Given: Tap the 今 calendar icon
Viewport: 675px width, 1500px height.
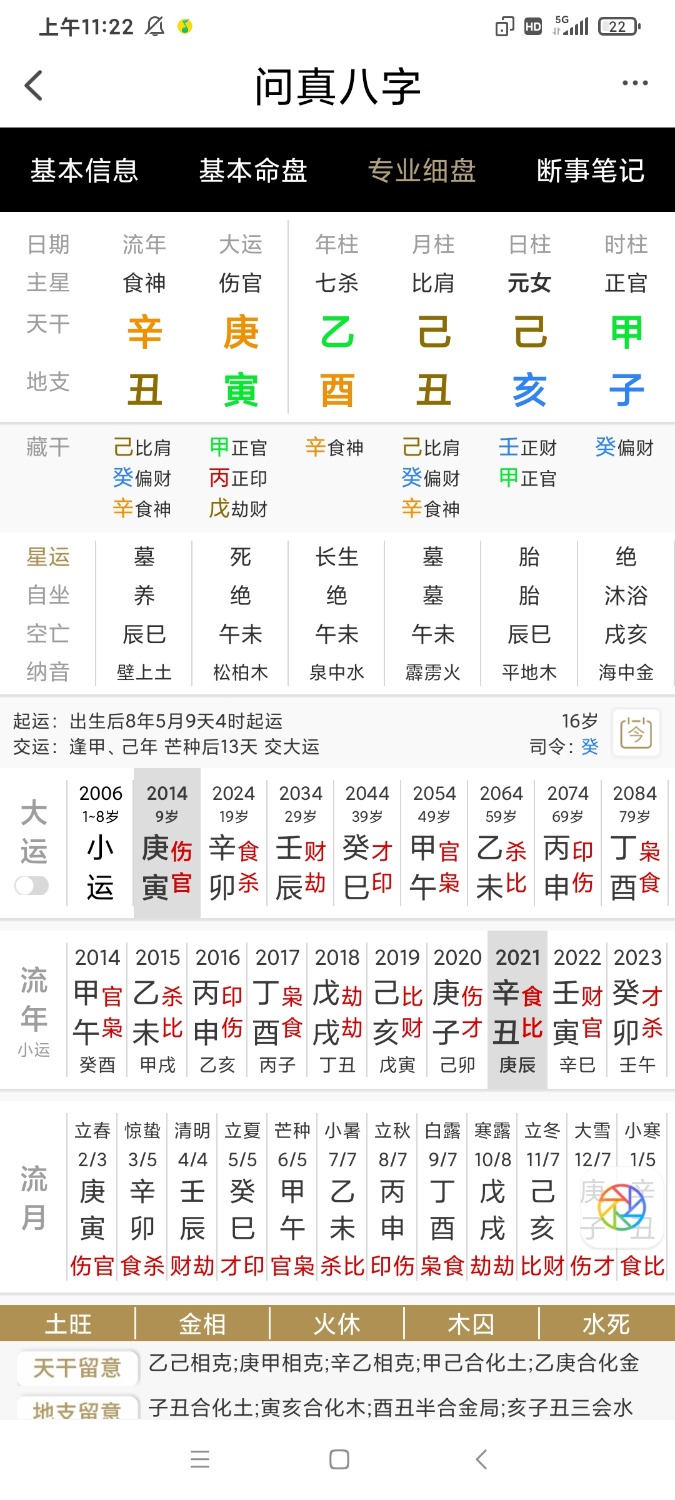Looking at the screenshot, I should tap(636, 733).
